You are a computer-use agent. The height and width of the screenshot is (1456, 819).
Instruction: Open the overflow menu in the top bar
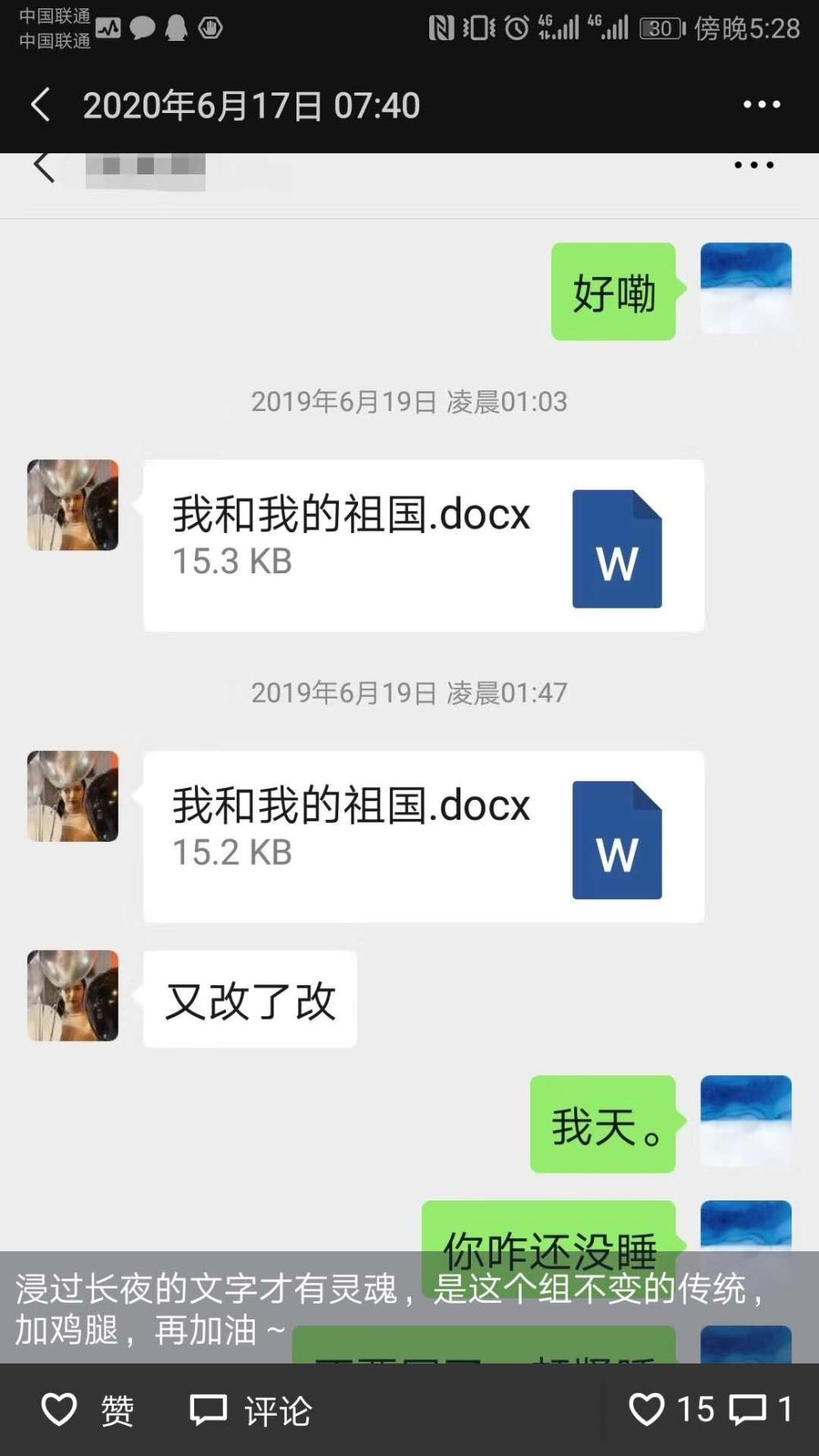(762, 105)
